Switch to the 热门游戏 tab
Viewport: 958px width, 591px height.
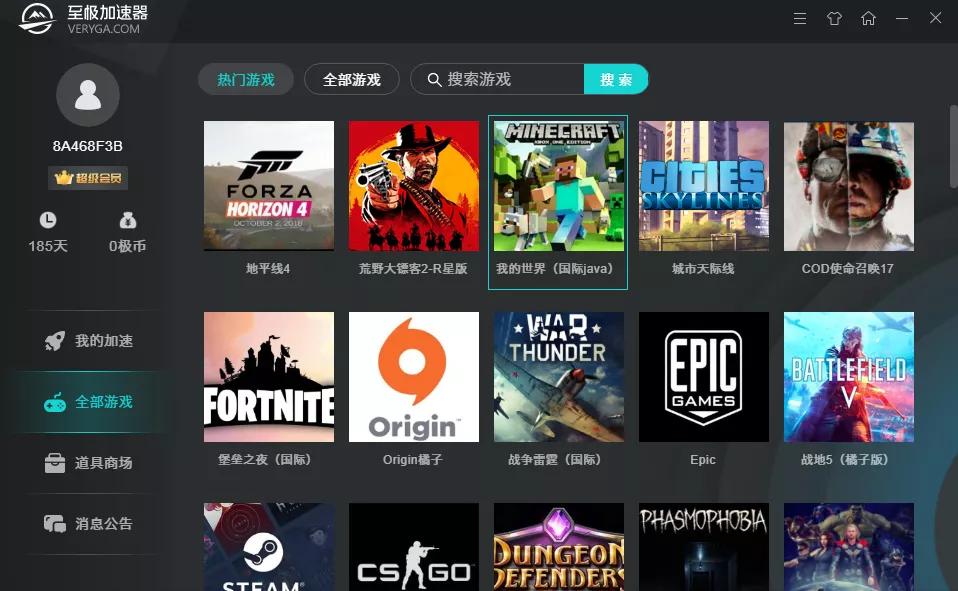point(246,79)
